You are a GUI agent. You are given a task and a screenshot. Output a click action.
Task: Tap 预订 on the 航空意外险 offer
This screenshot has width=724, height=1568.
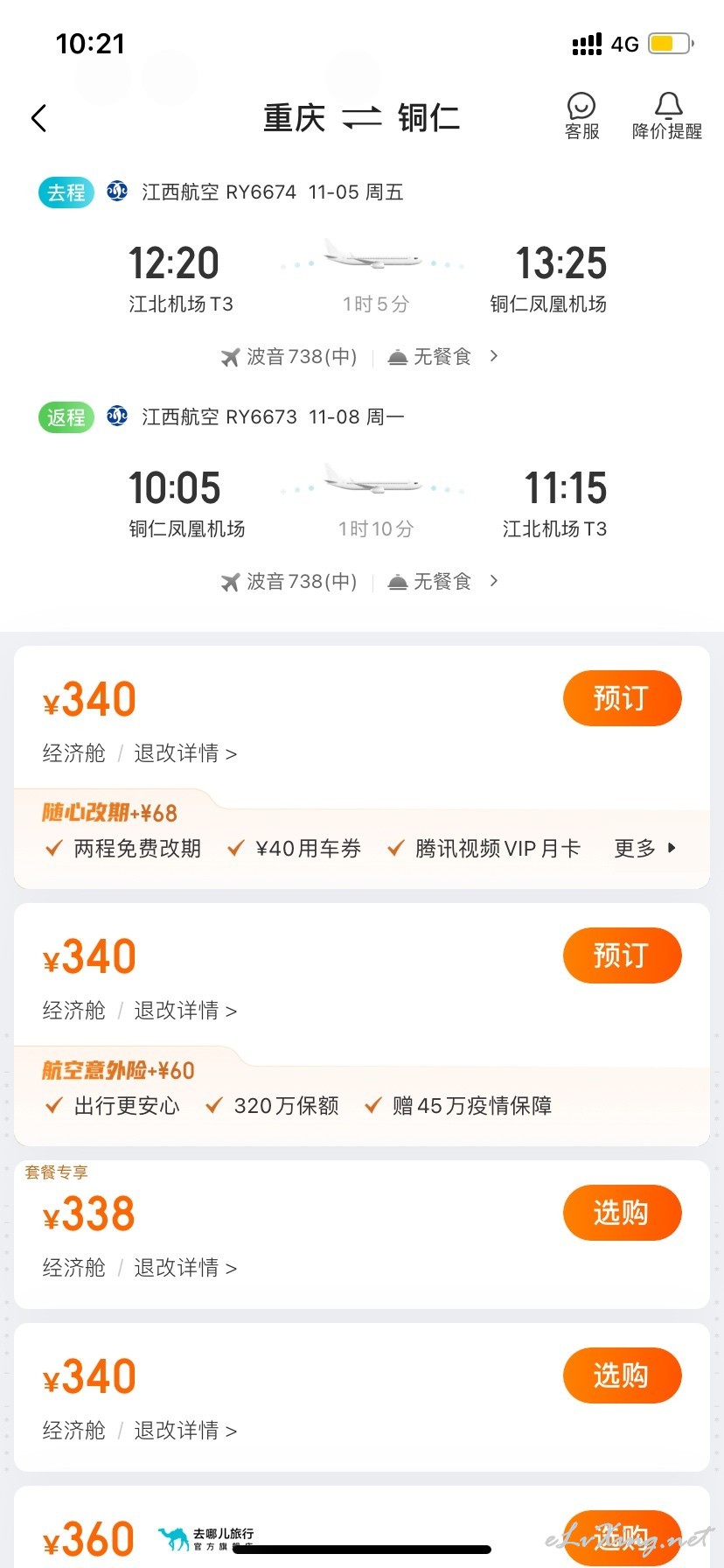click(622, 955)
